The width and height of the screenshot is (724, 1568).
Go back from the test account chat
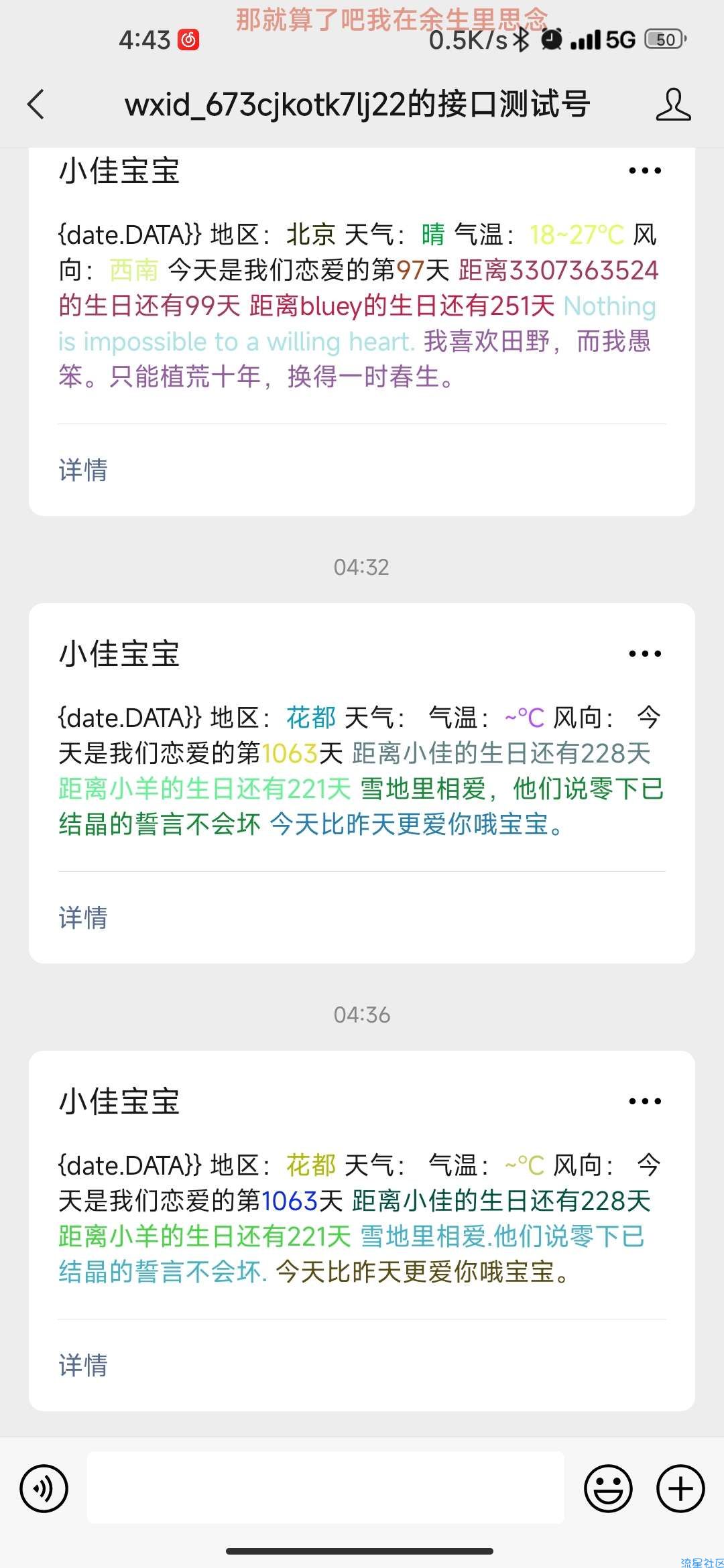(36, 105)
